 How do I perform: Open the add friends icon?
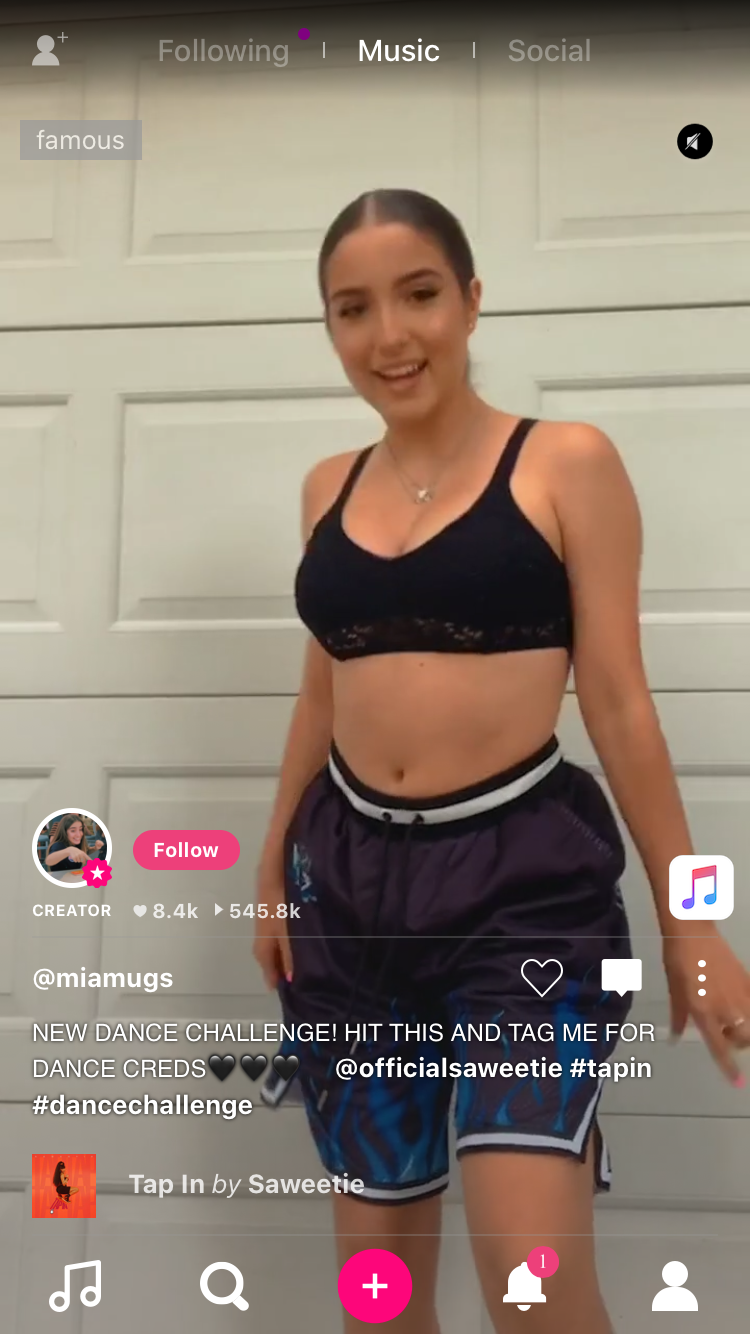point(48,50)
